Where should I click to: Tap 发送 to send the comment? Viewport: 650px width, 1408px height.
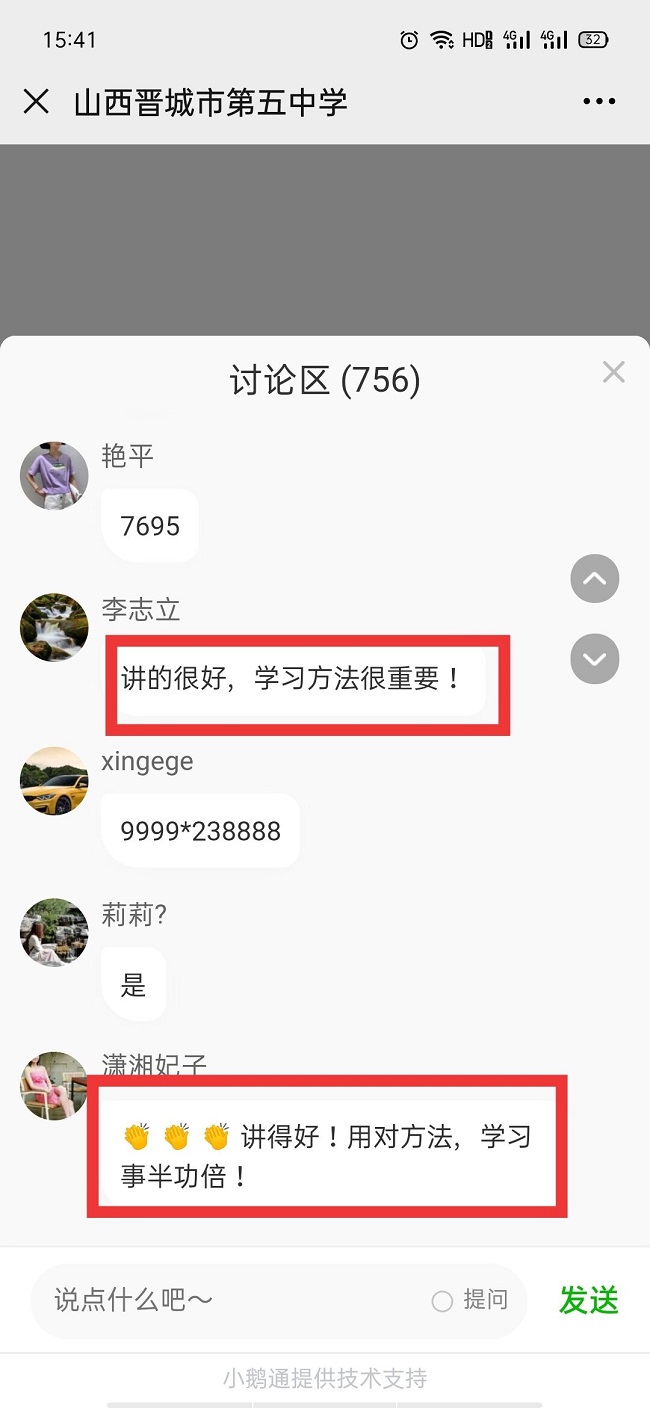(589, 1300)
